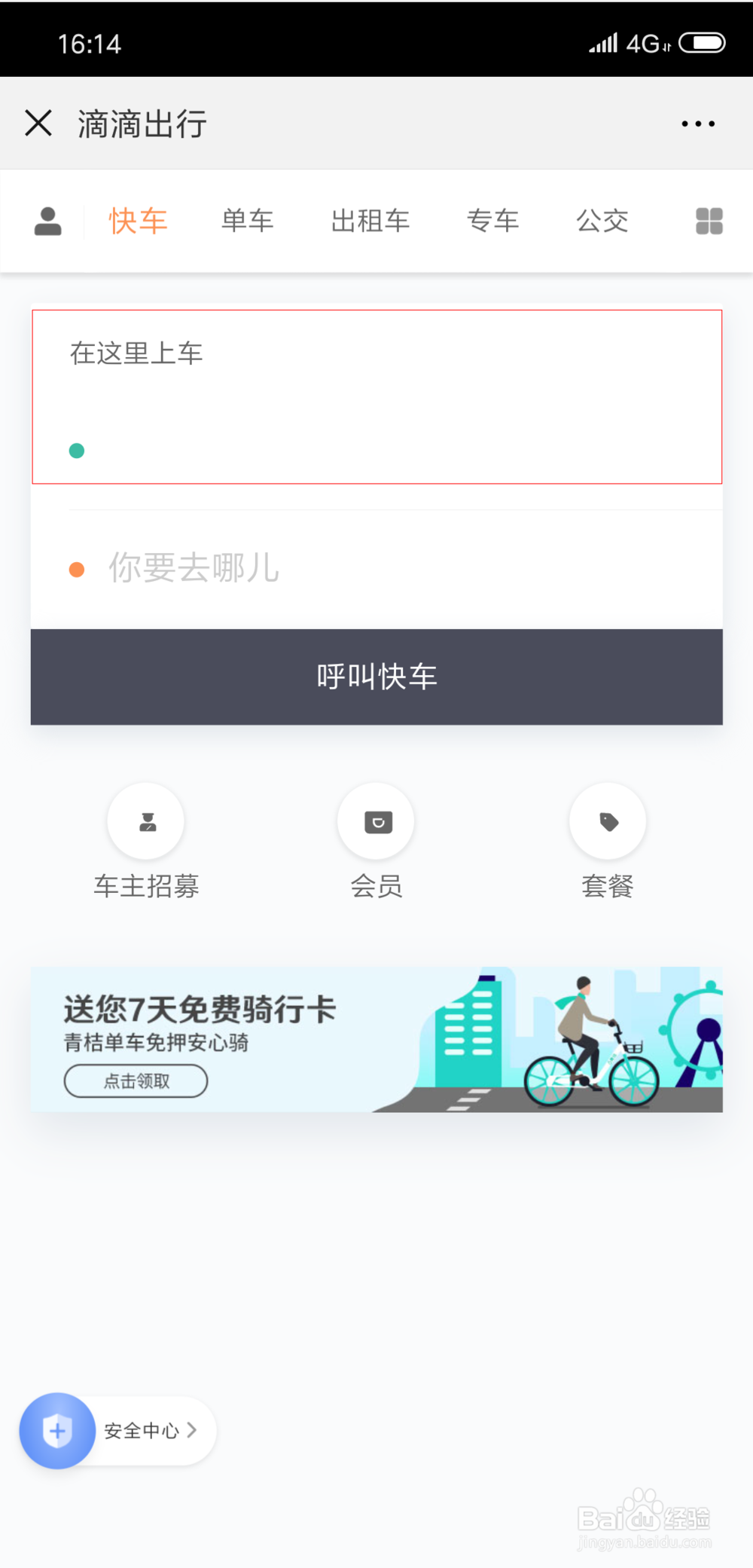Open the 会员 membership icon
This screenshot has height=1568, width=753.
point(376,821)
